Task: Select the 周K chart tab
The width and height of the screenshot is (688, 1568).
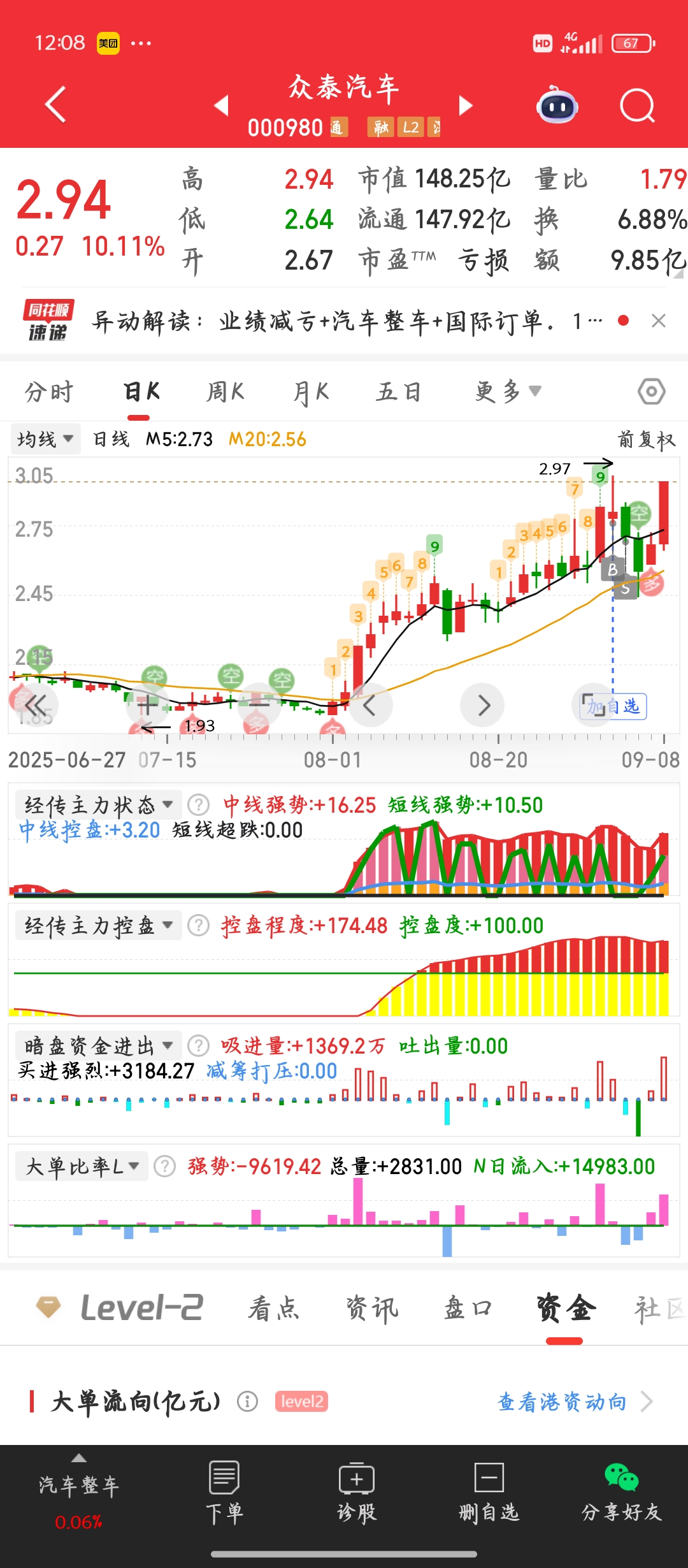Action: 226,391
